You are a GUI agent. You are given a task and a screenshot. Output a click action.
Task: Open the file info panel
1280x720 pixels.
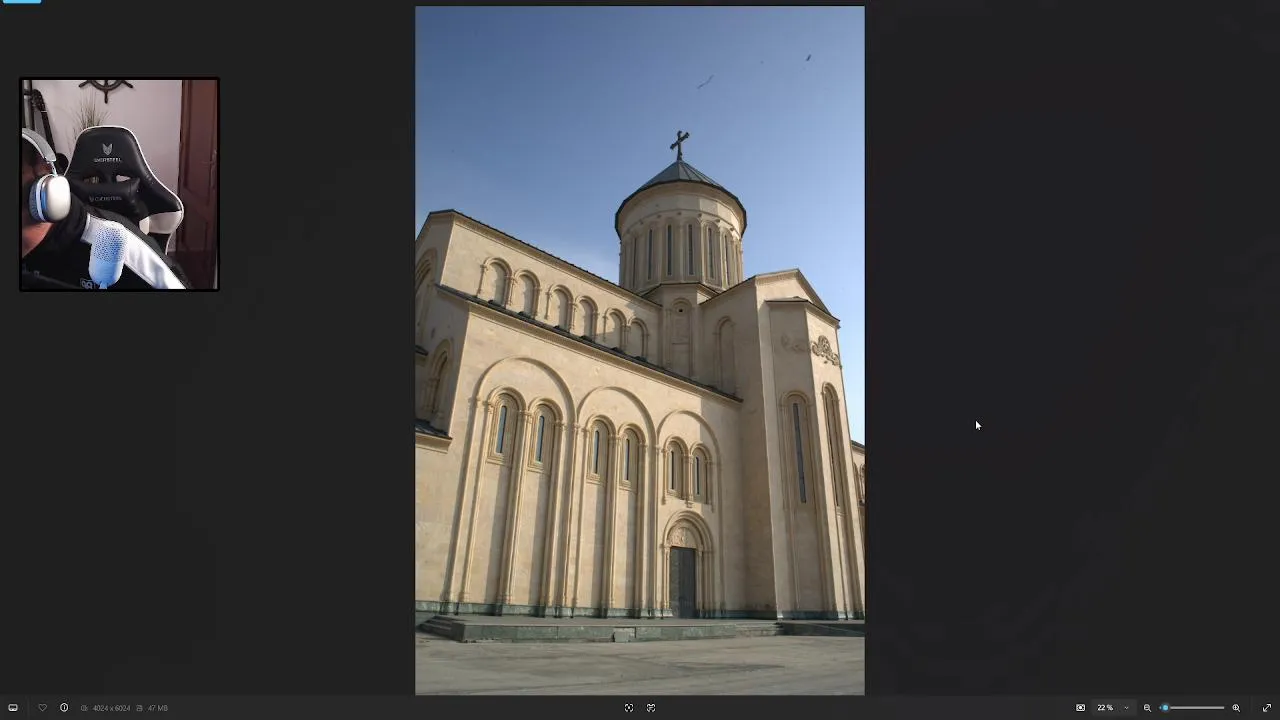point(64,708)
